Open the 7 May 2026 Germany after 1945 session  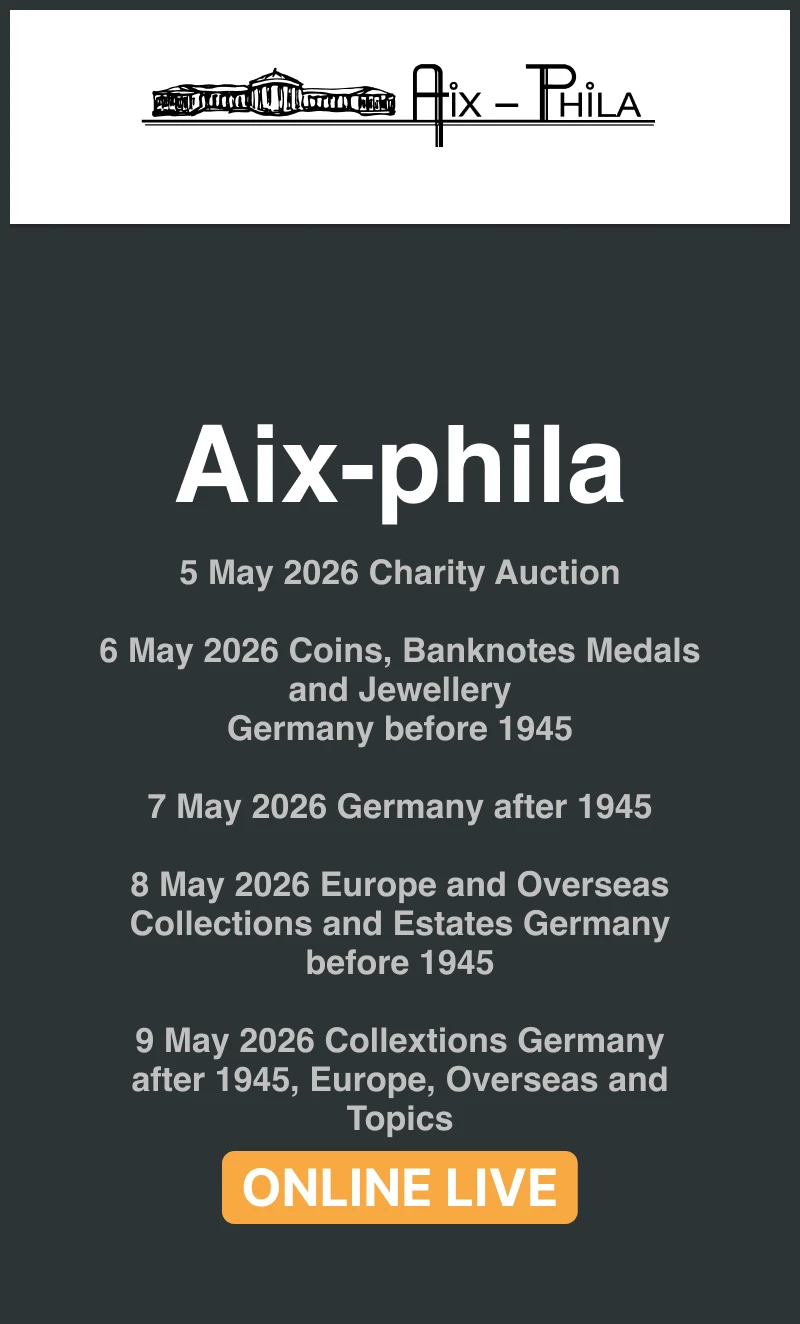[x=400, y=807]
